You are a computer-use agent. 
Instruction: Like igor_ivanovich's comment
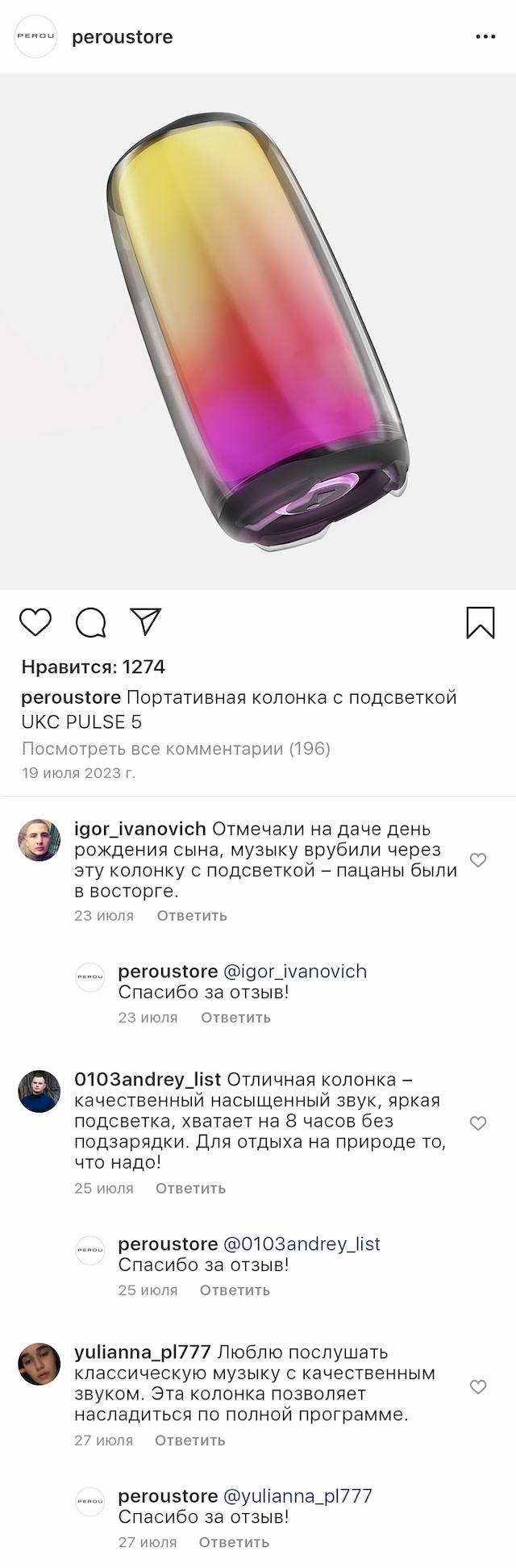(478, 860)
